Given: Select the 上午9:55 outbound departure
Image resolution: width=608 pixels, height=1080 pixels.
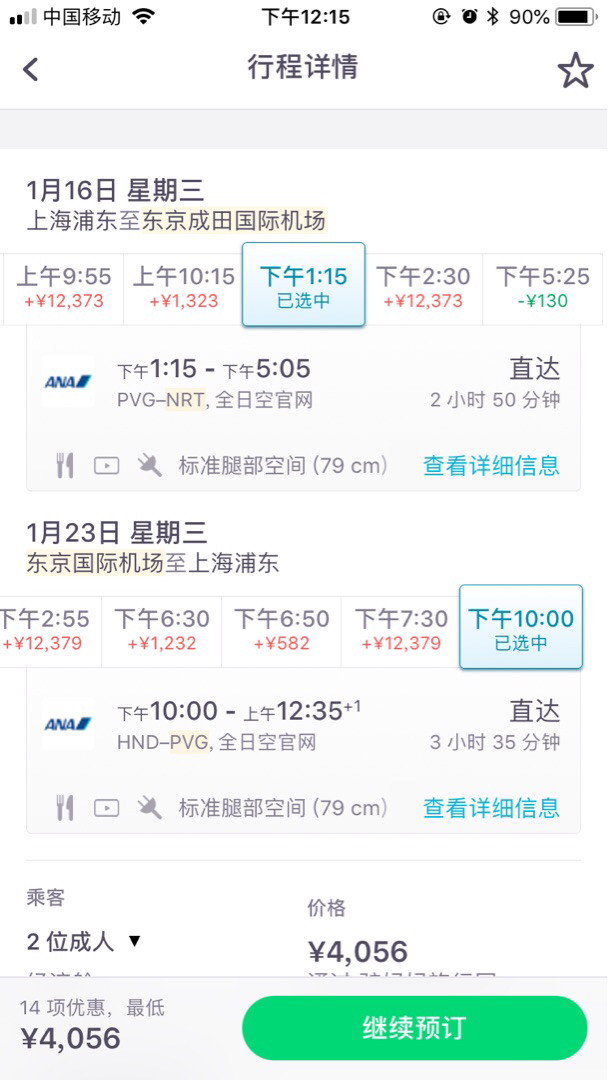Looking at the screenshot, I should (x=63, y=289).
